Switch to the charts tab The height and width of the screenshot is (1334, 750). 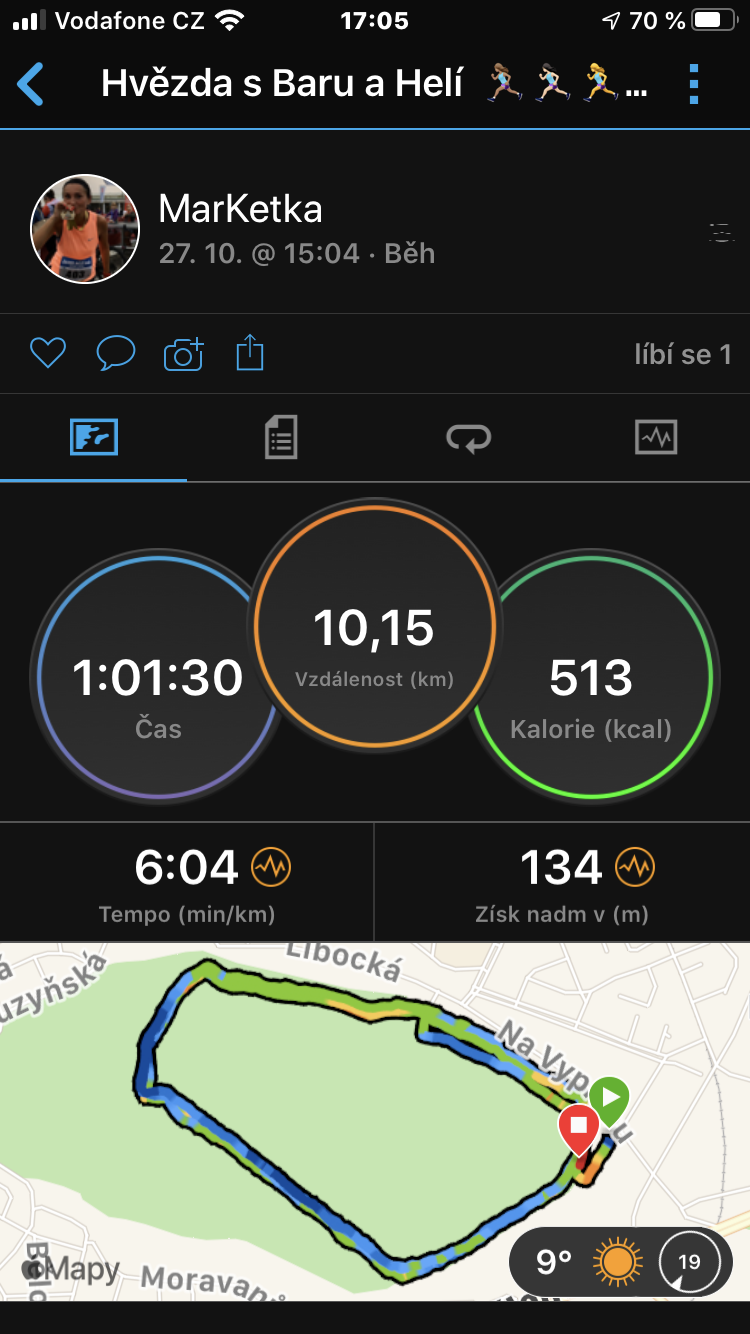[656, 438]
